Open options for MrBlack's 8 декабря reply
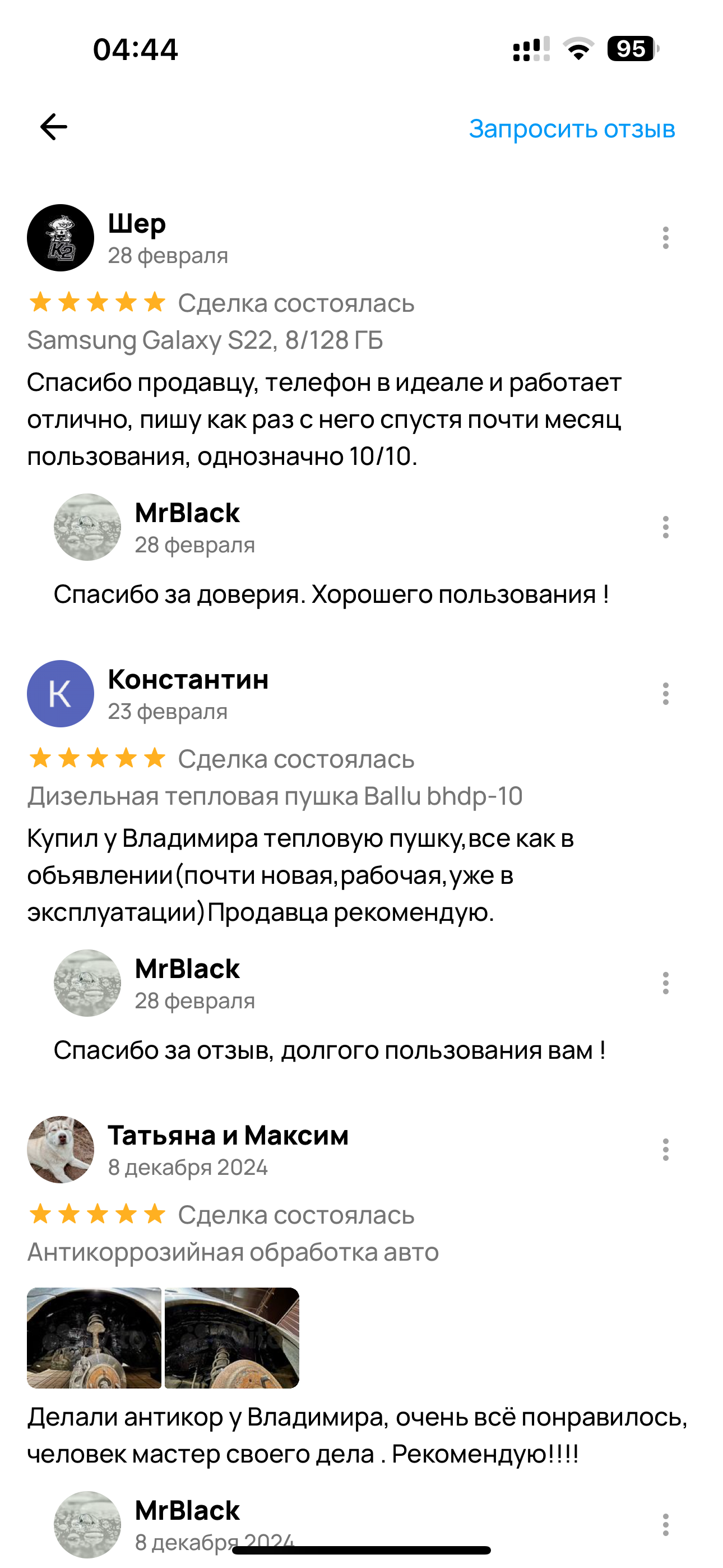The width and height of the screenshot is (723, 1568). [x=665, y=1525]
